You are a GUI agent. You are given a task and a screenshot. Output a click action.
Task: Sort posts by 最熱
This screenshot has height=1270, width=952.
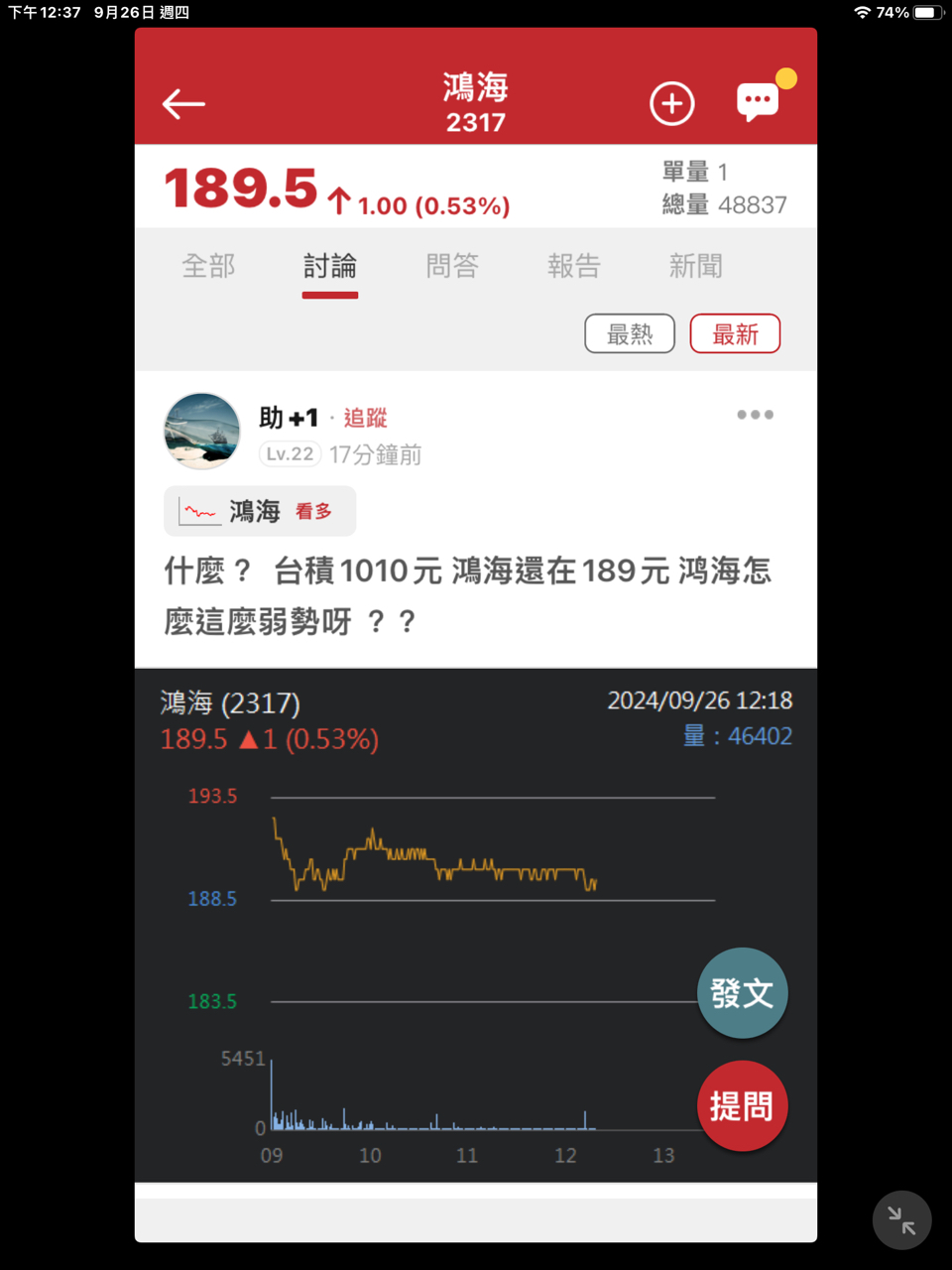(630, 333)
